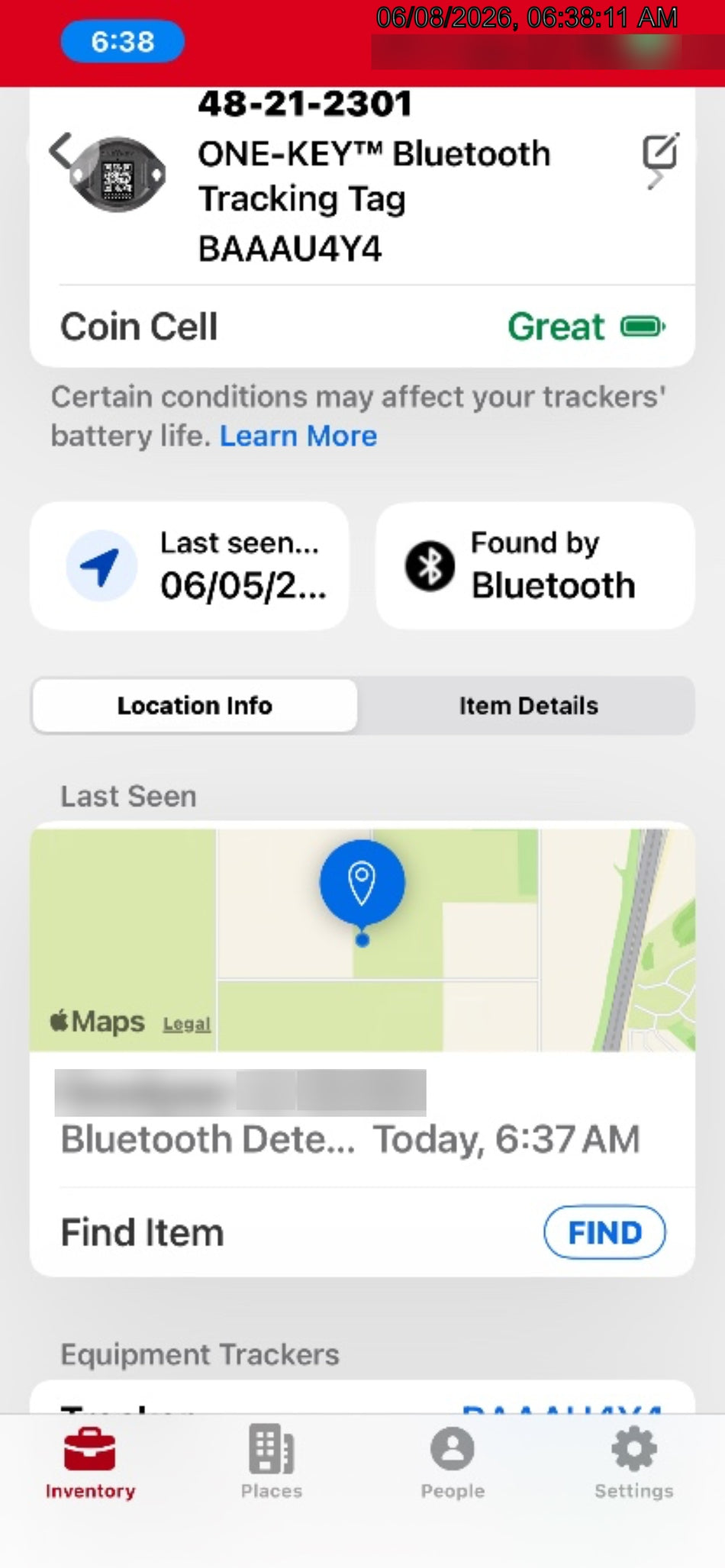Select the Location Info segment
725x1568 pixels.
click(x=195, y=705)
